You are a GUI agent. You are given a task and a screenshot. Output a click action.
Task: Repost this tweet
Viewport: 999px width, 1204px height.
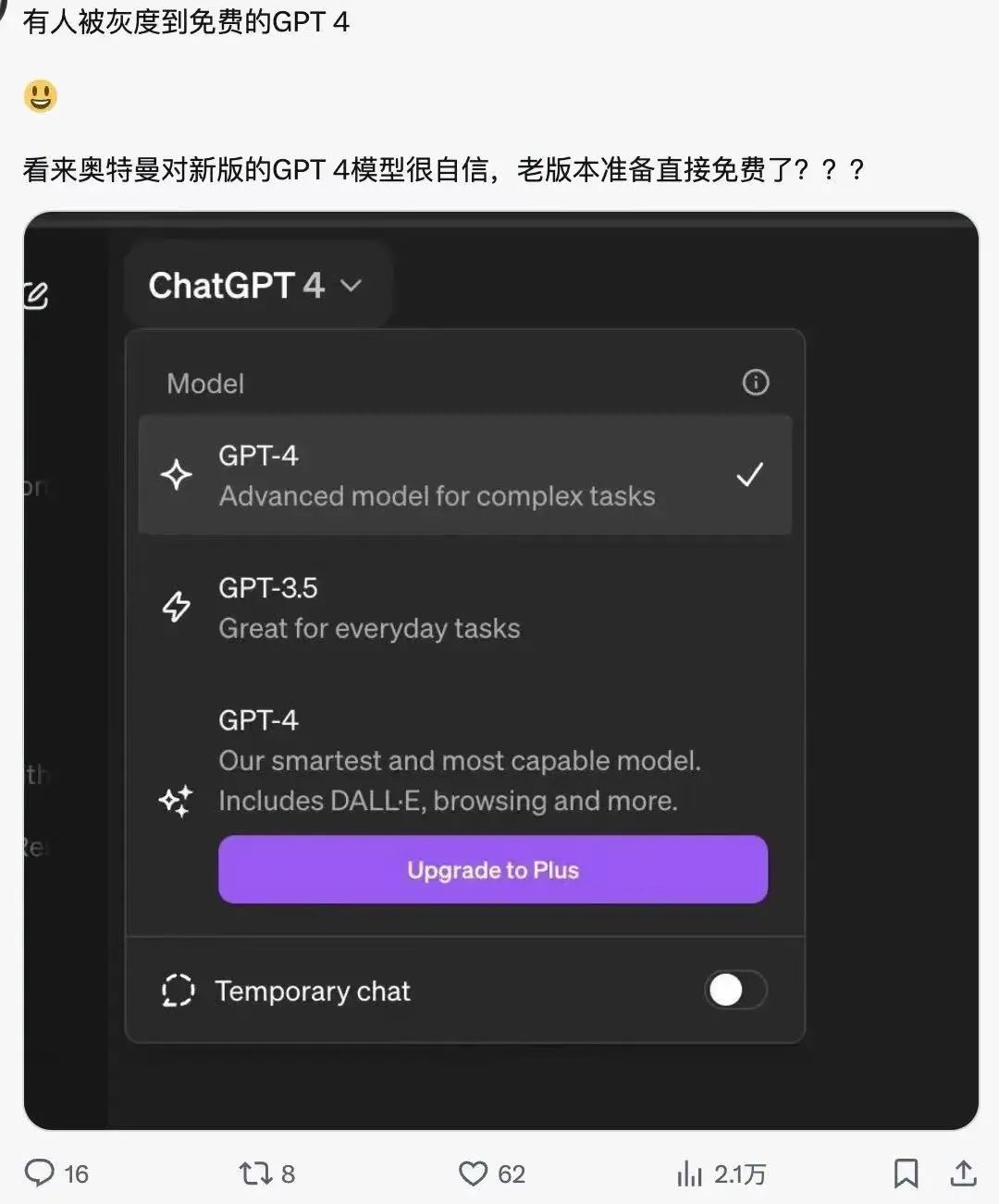[x=253, y=1173]
